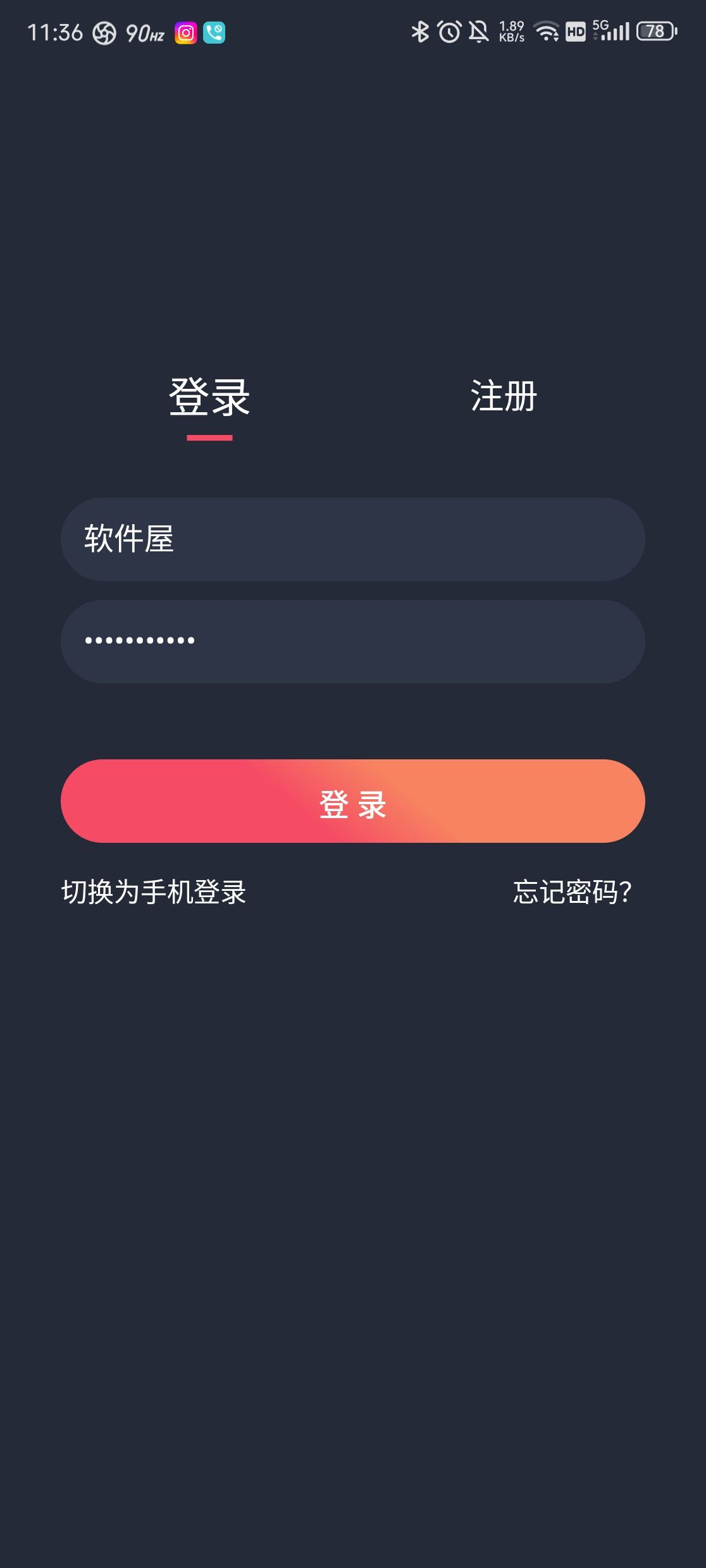Click the masked password input field
Viewport: 706px width, 1568px height.
click(352, 640)
